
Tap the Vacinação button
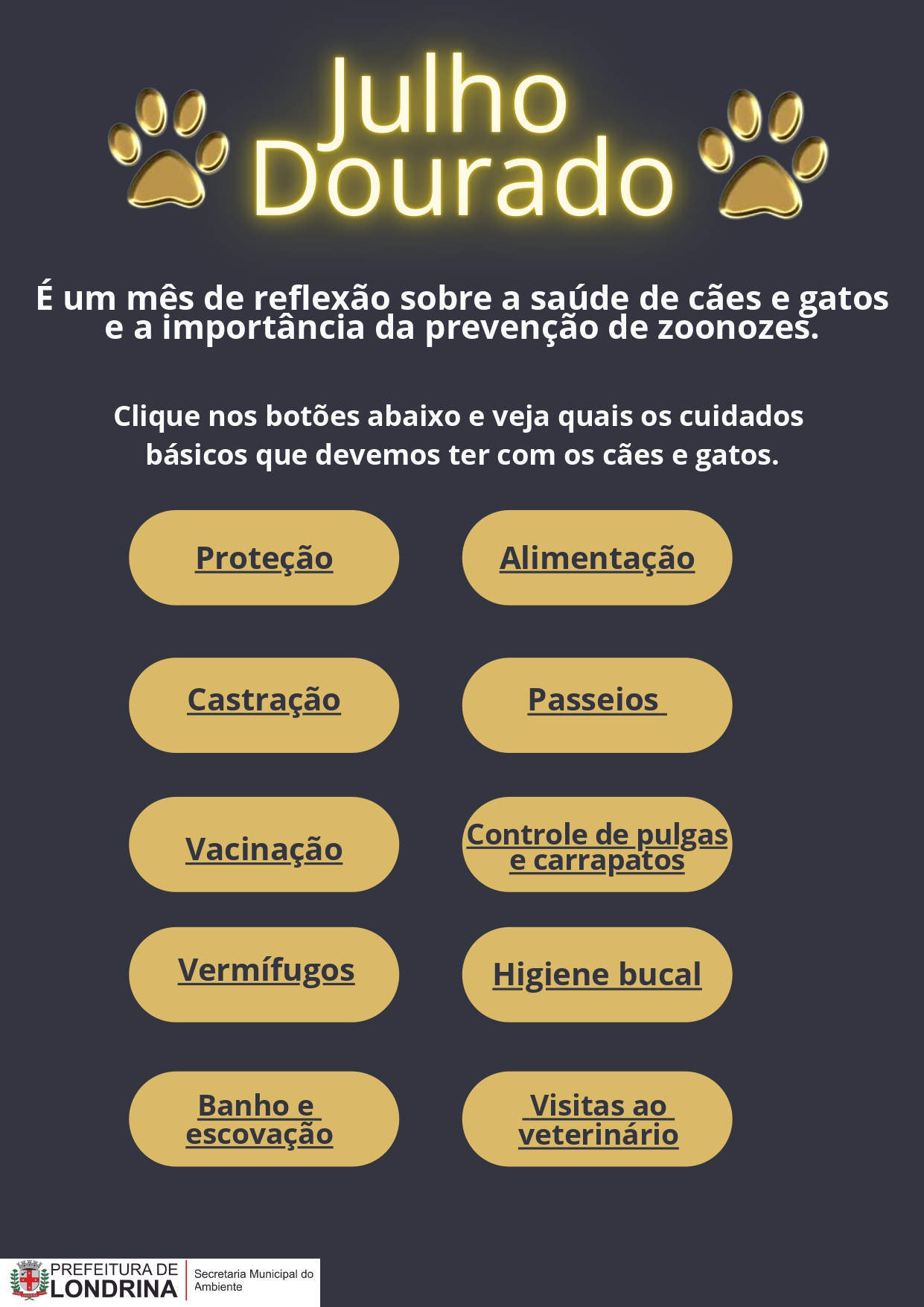point(264,845)
